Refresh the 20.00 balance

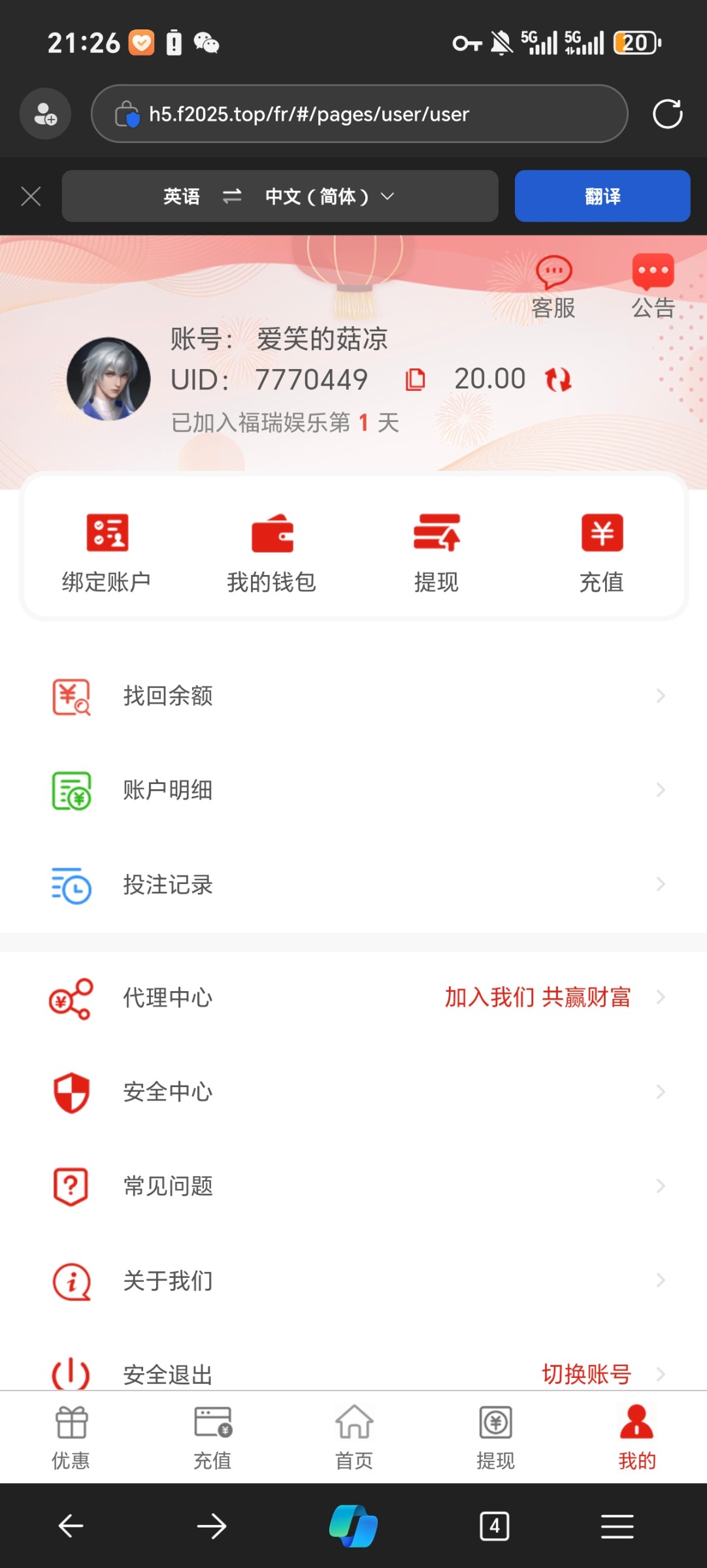(558, 380)
